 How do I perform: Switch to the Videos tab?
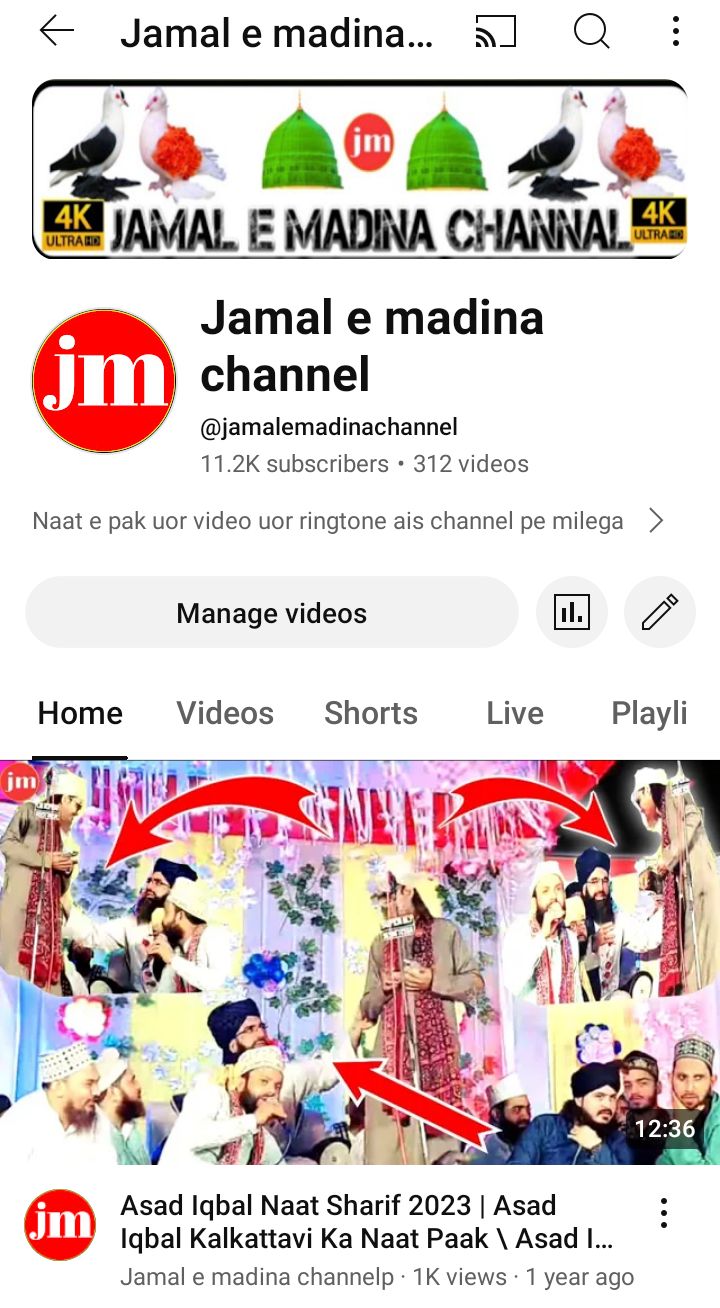pos(225,713)
